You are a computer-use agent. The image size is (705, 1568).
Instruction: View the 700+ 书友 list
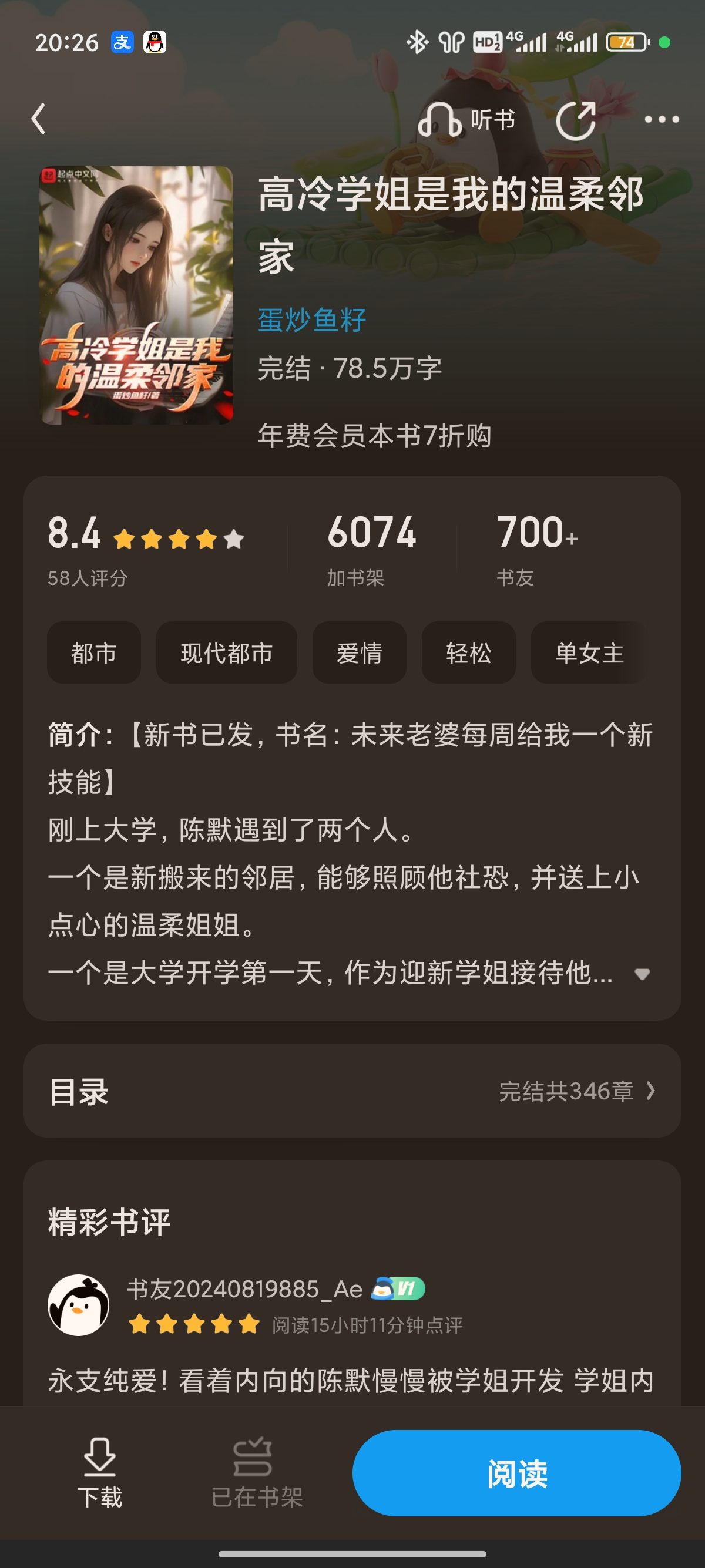[x=537, y=549]
